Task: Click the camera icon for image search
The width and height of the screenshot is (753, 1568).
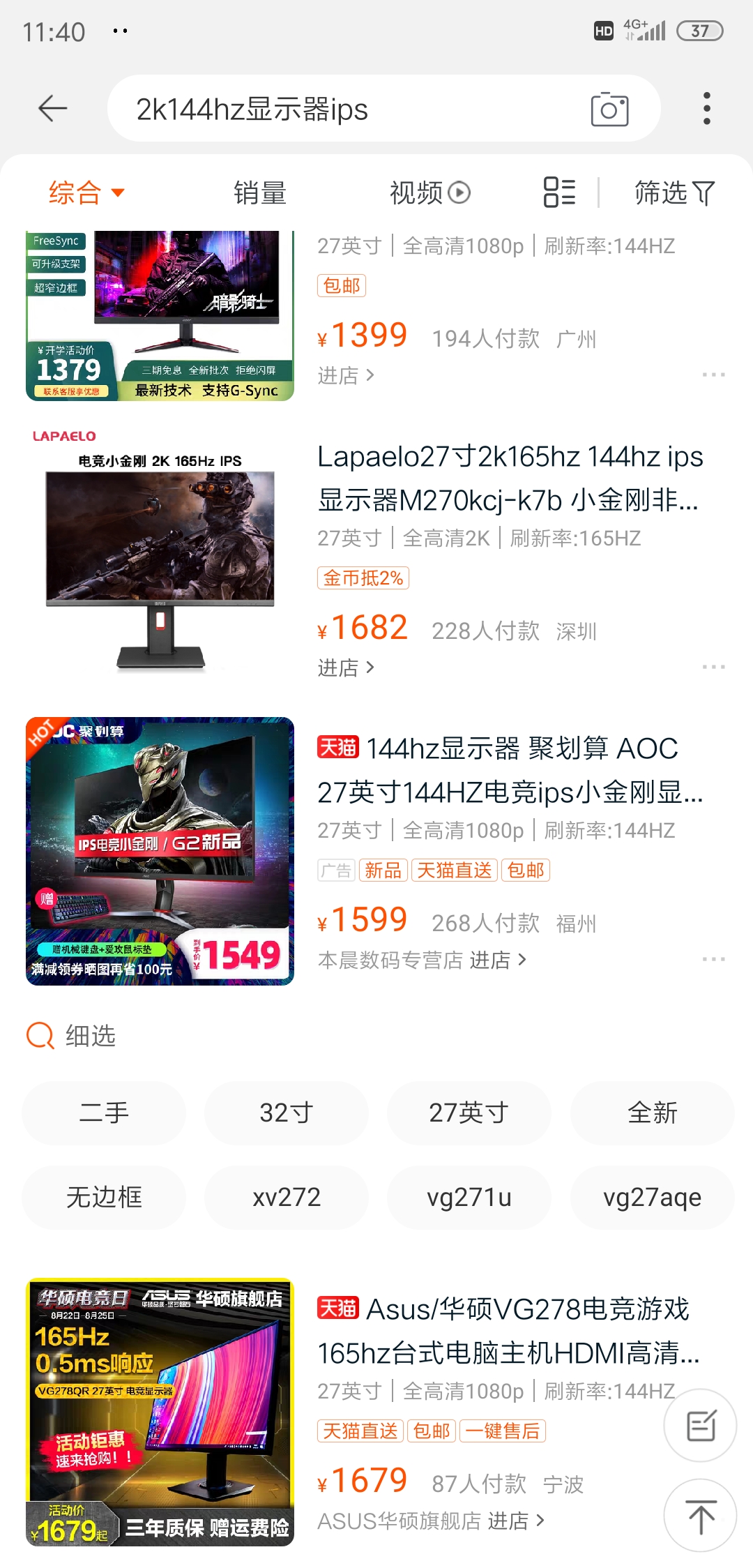Action: [x=611, y=109]
